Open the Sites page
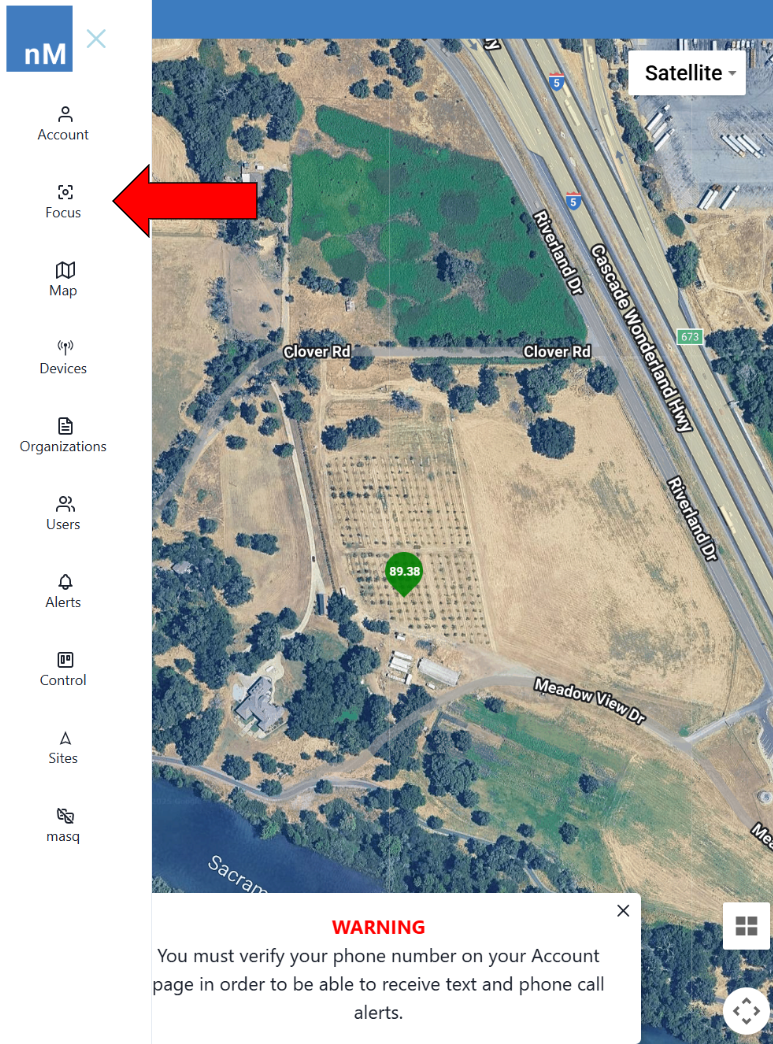773x1044 pixels. coord(64,747)
